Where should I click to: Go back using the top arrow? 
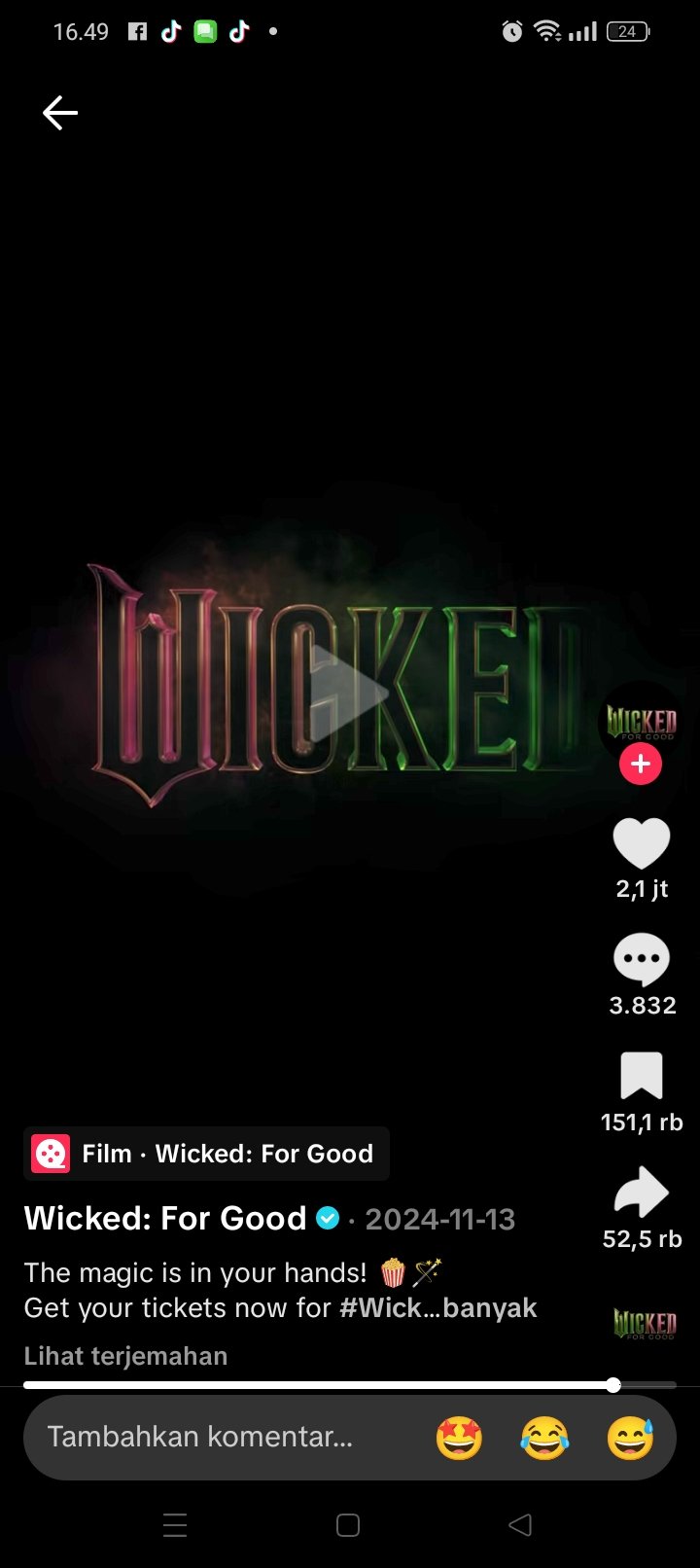[59, 113]
